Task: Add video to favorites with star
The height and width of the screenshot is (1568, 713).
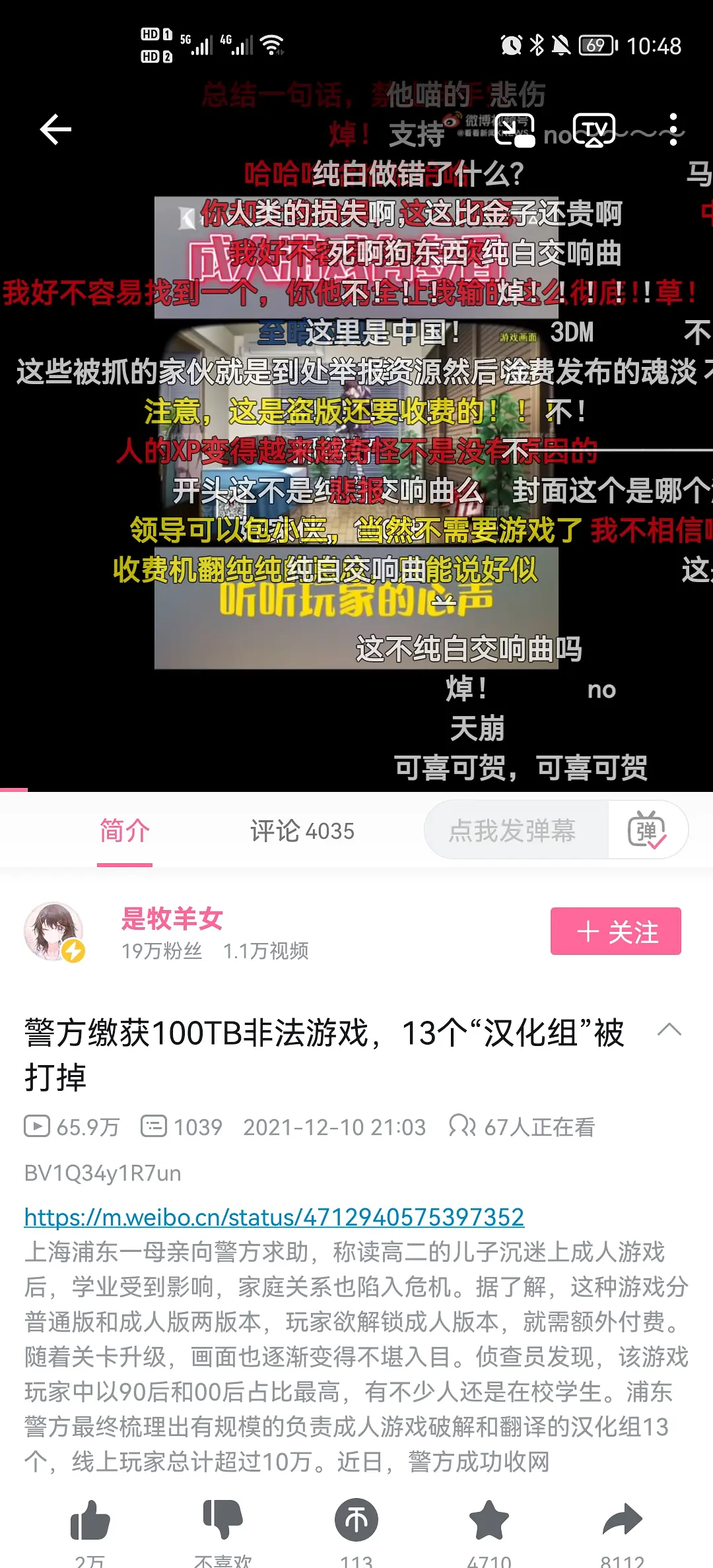Action: (489, 1520)
